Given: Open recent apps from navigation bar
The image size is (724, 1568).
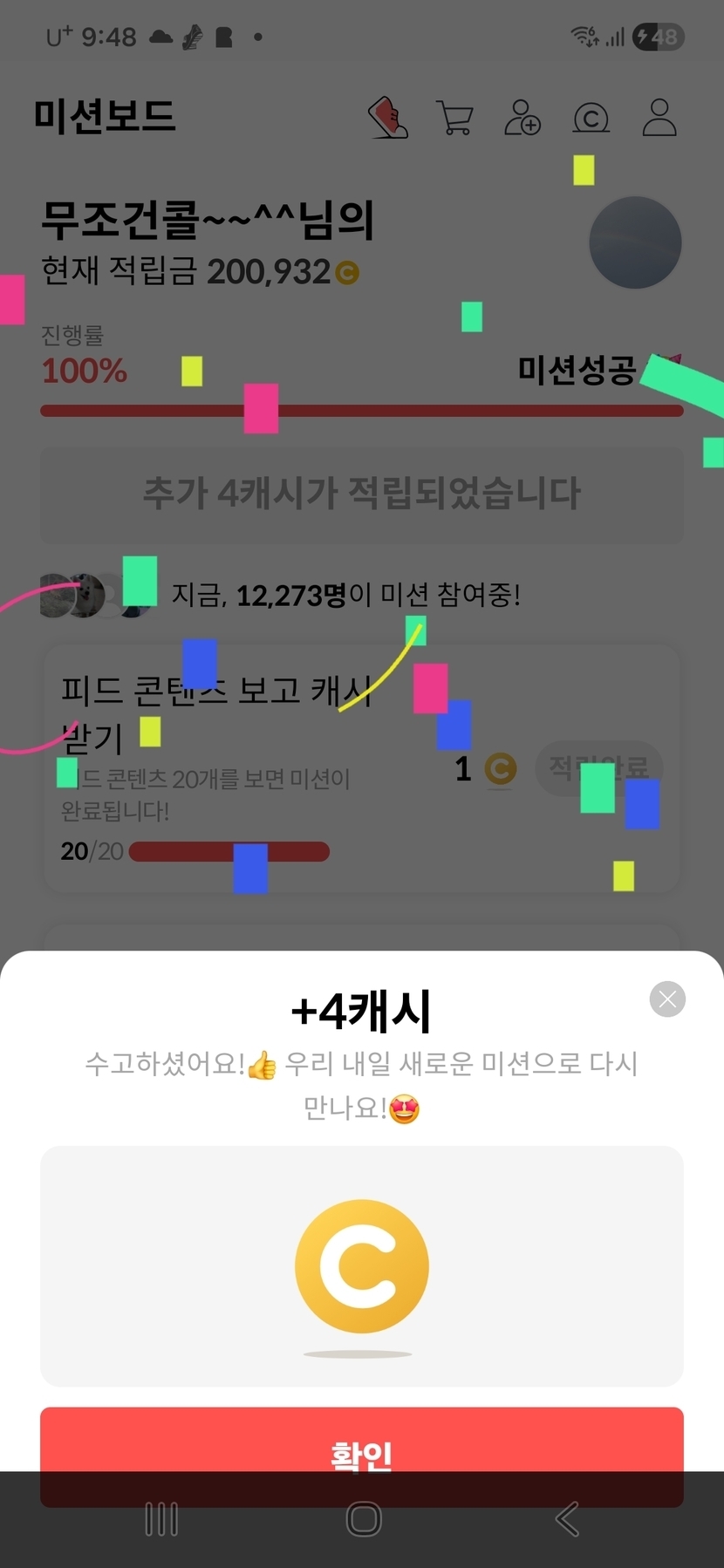Looking at the screenshot, I should (161, 1519).
